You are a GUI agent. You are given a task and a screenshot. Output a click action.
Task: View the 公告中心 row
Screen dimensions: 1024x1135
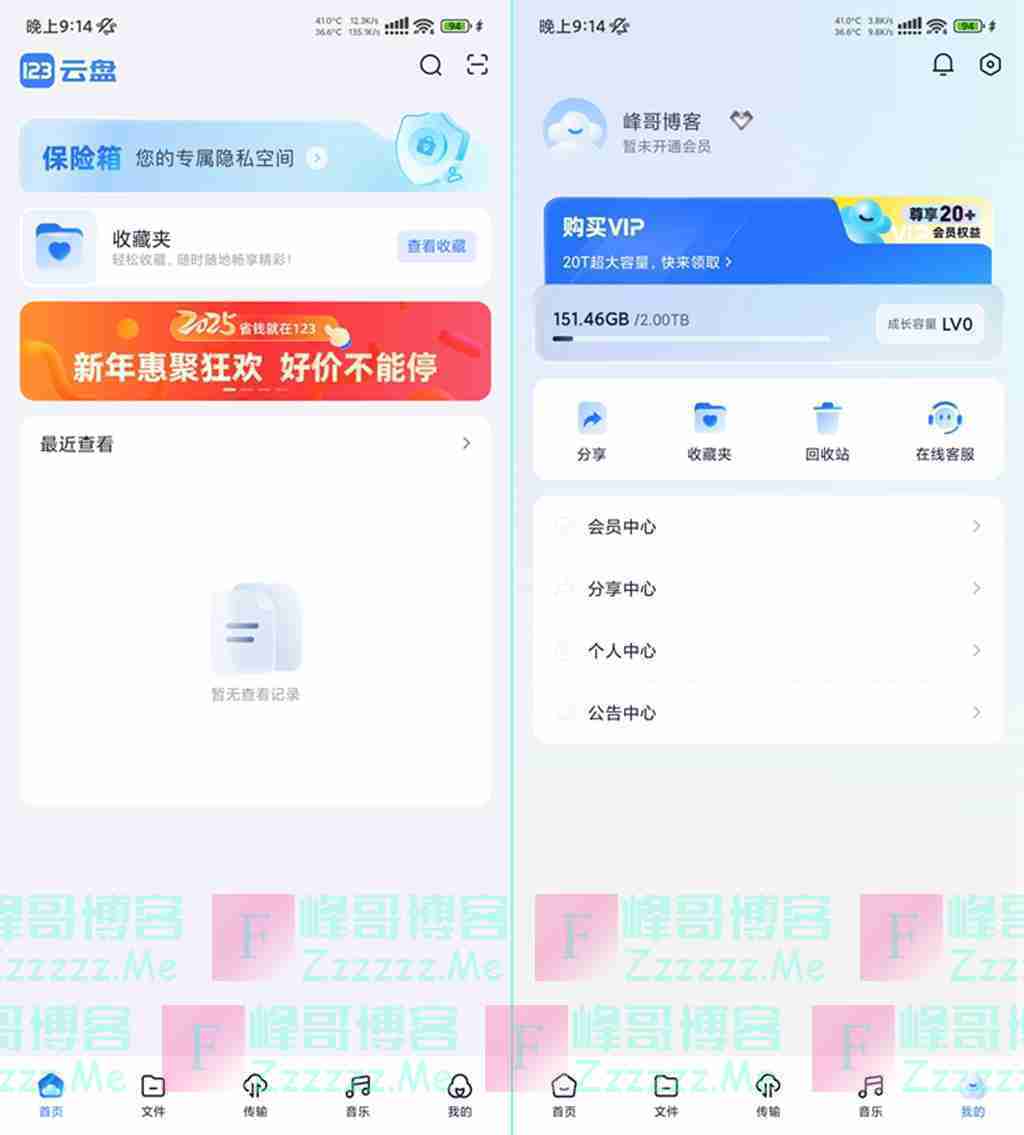tap(767, 712)
